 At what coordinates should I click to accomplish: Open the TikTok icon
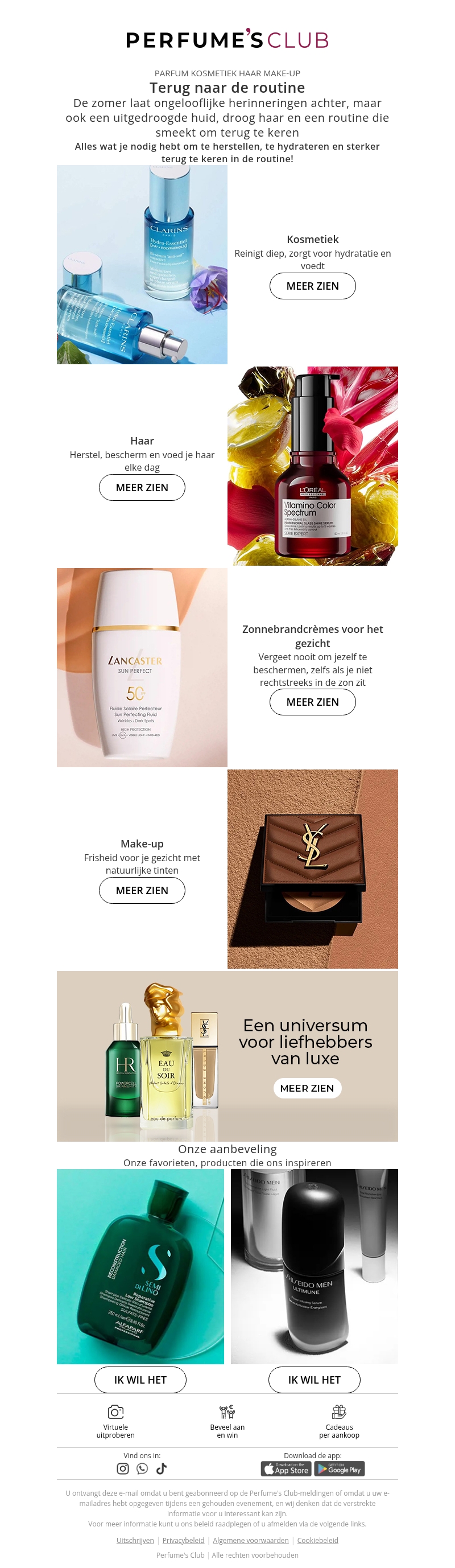pos(161,1469)
